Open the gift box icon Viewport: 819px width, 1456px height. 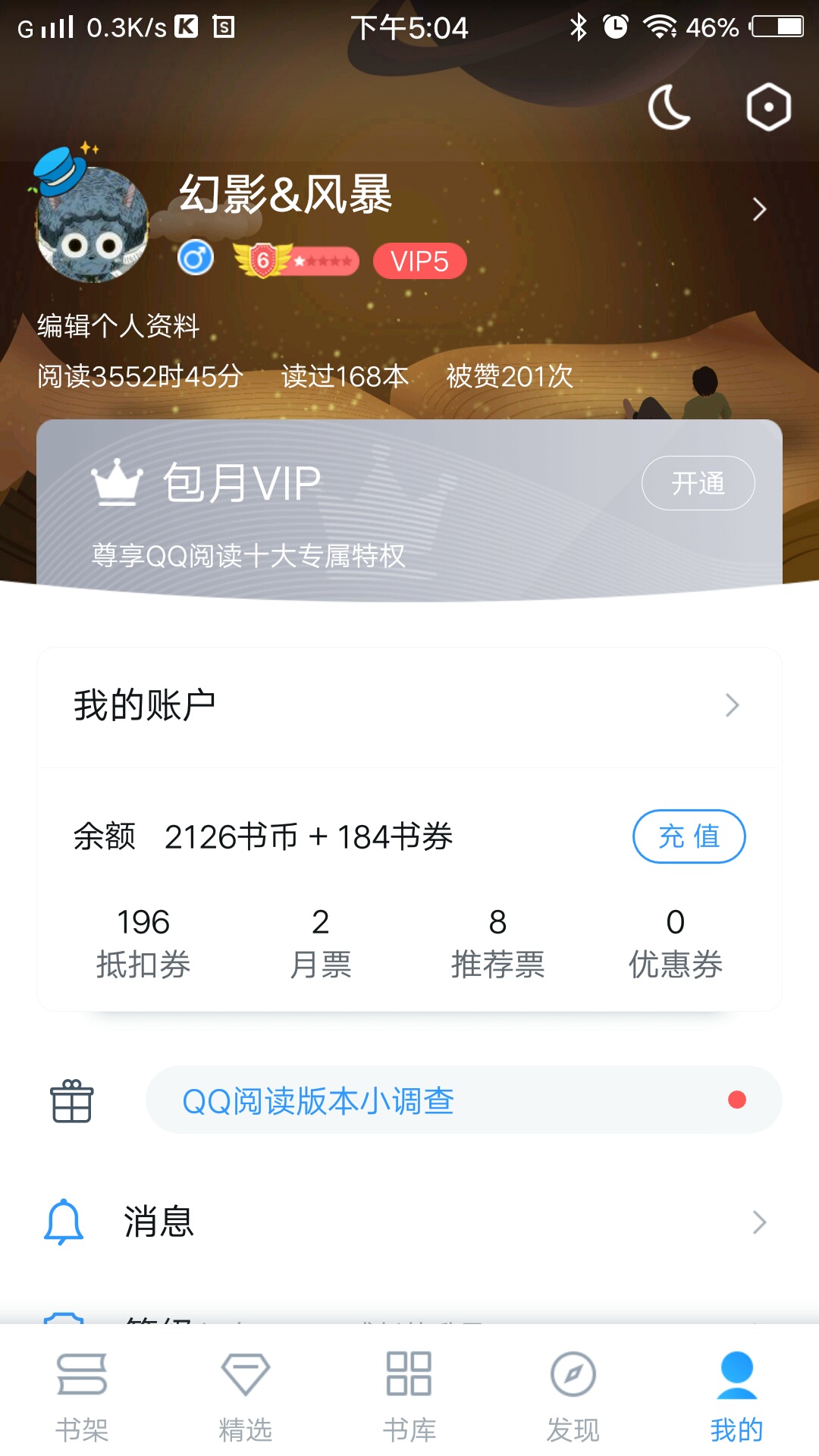click(72, 1100)
